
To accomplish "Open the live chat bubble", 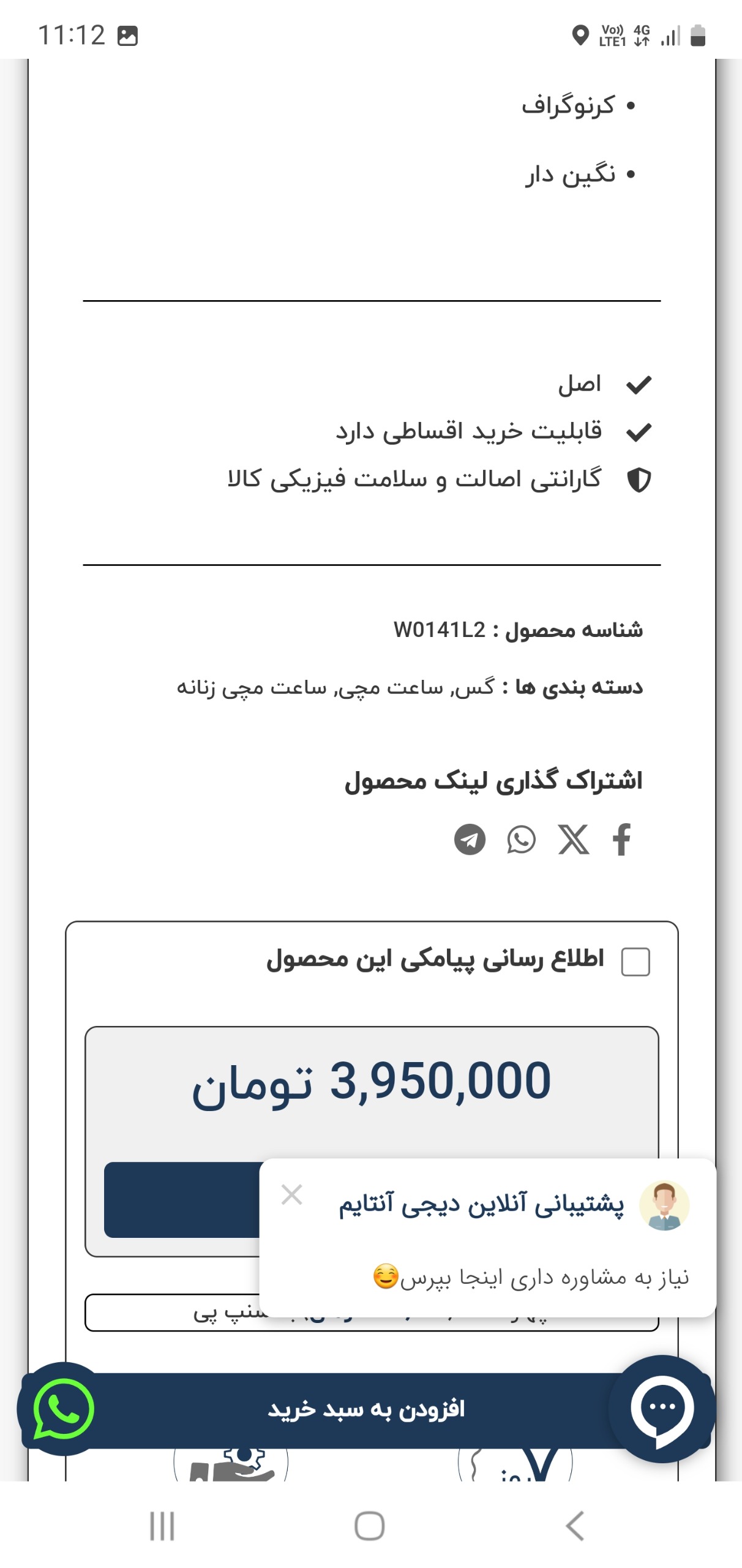I will 662,1409.
